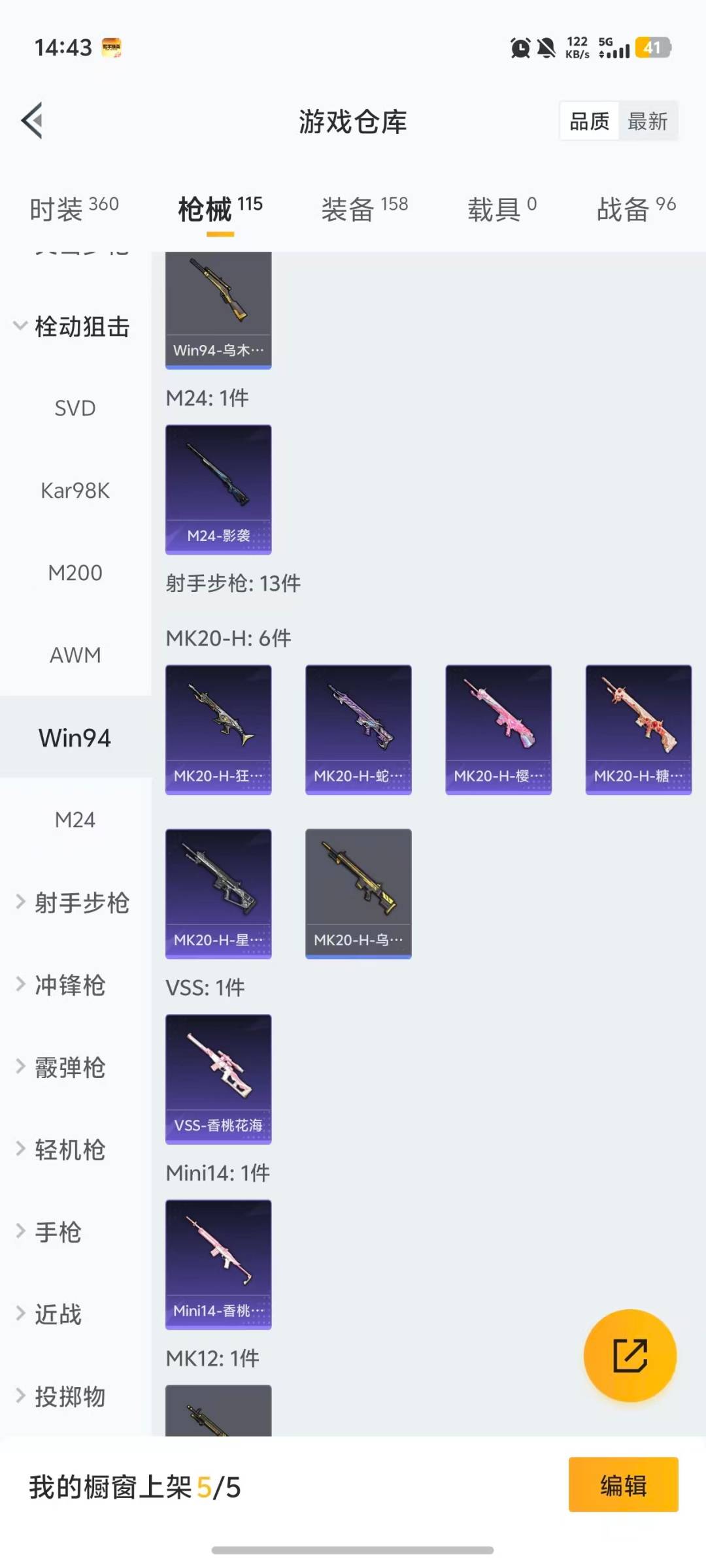The height and width of the screenshot is (1568, 706).
Task: Select AWM in the sidebar
Action: [75, 655]
